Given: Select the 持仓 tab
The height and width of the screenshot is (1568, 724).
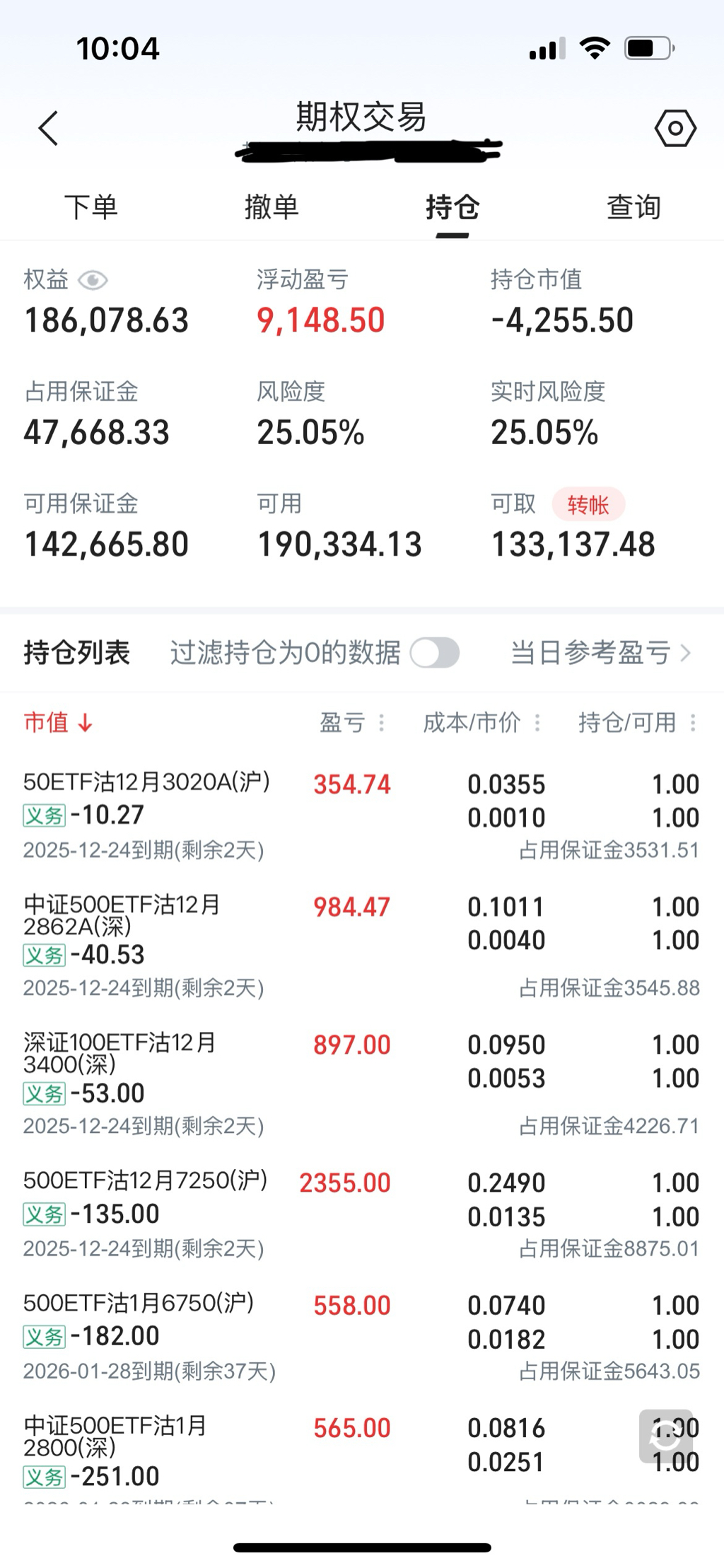Looking at the screenshot, I should point(452,207).
